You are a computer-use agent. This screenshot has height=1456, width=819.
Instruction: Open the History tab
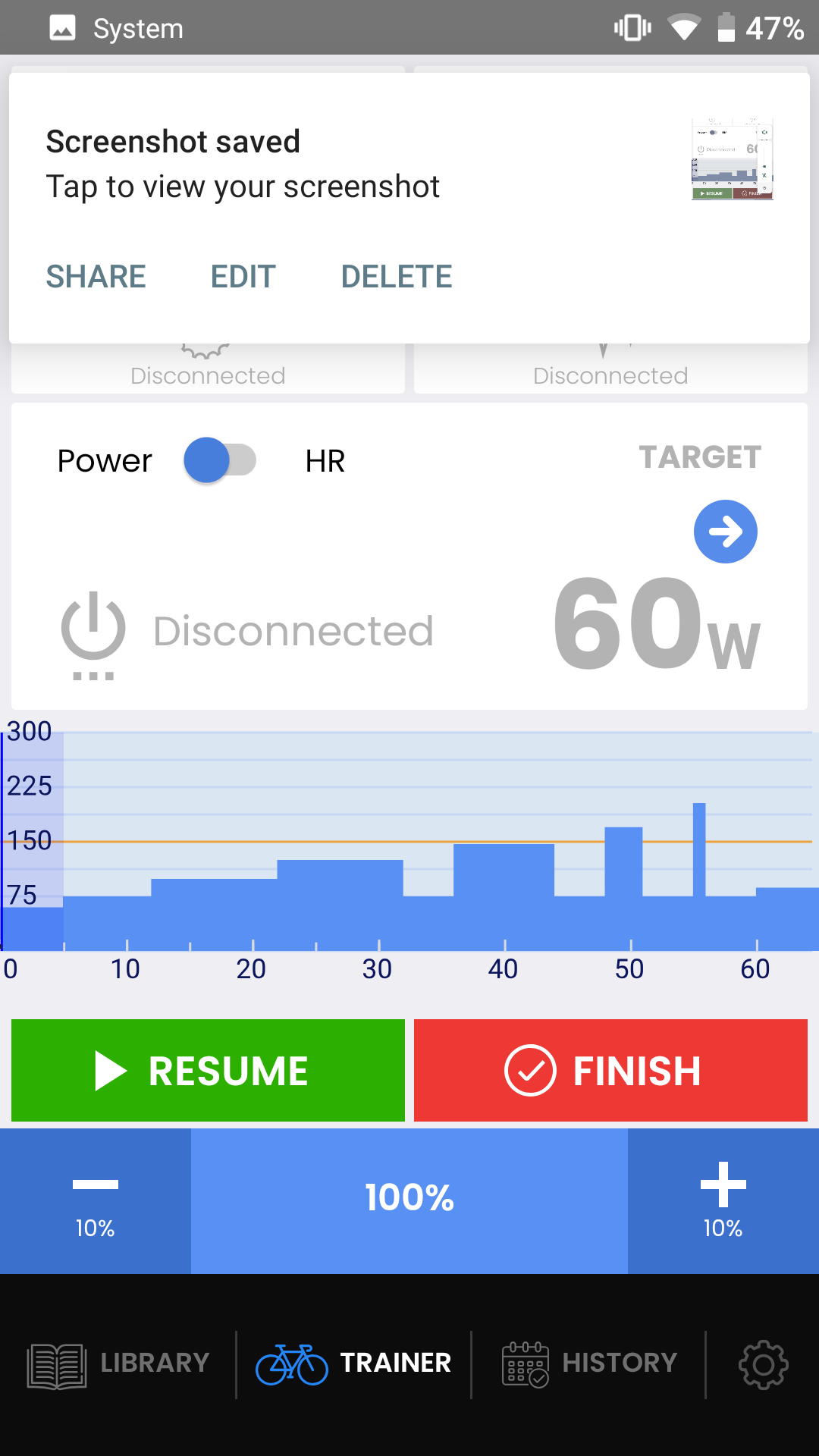coord(588,1364)
